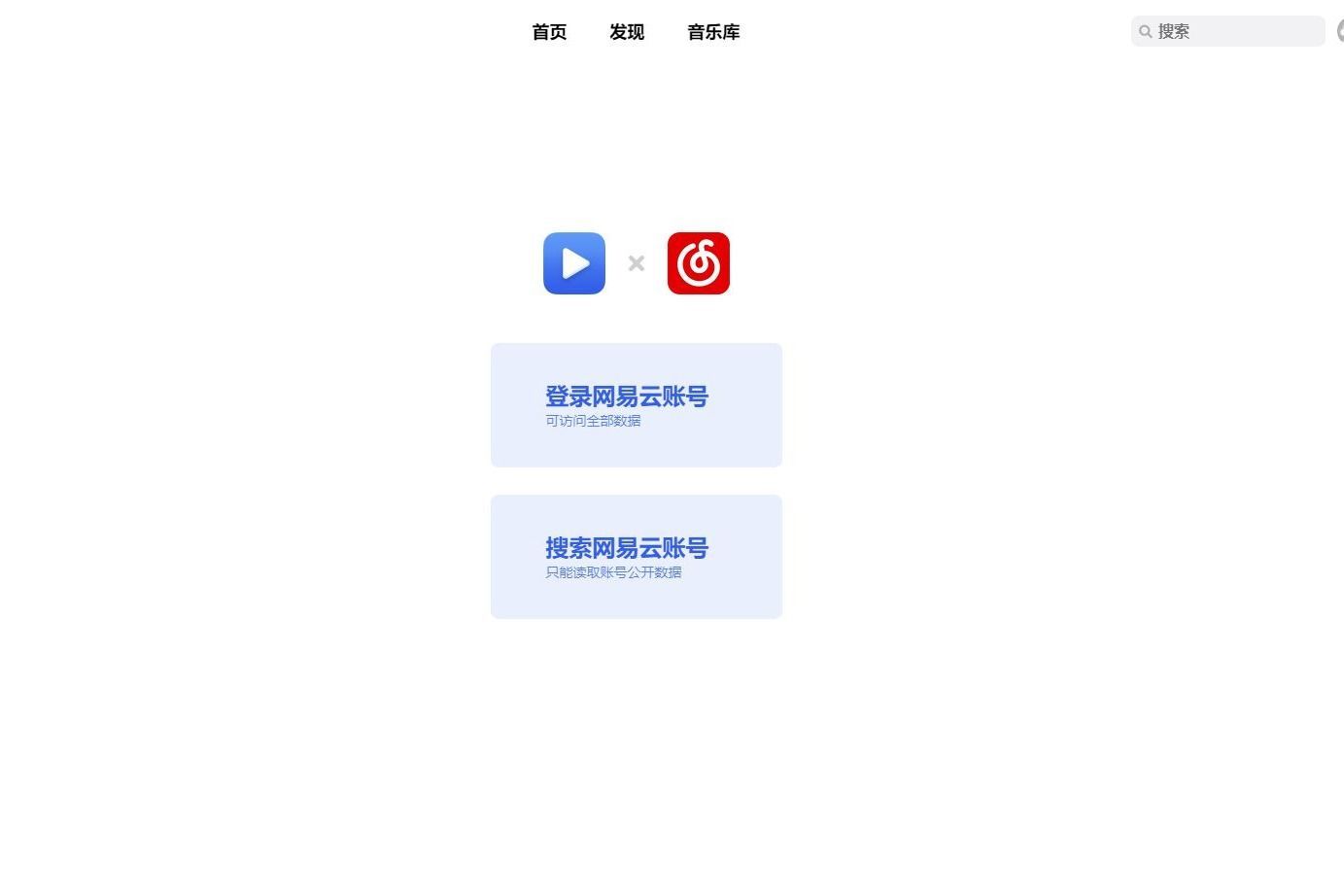The height and width of the screenshot is (896, 1344).
Task: Open the 首页 tab
Action: (549, 32)
